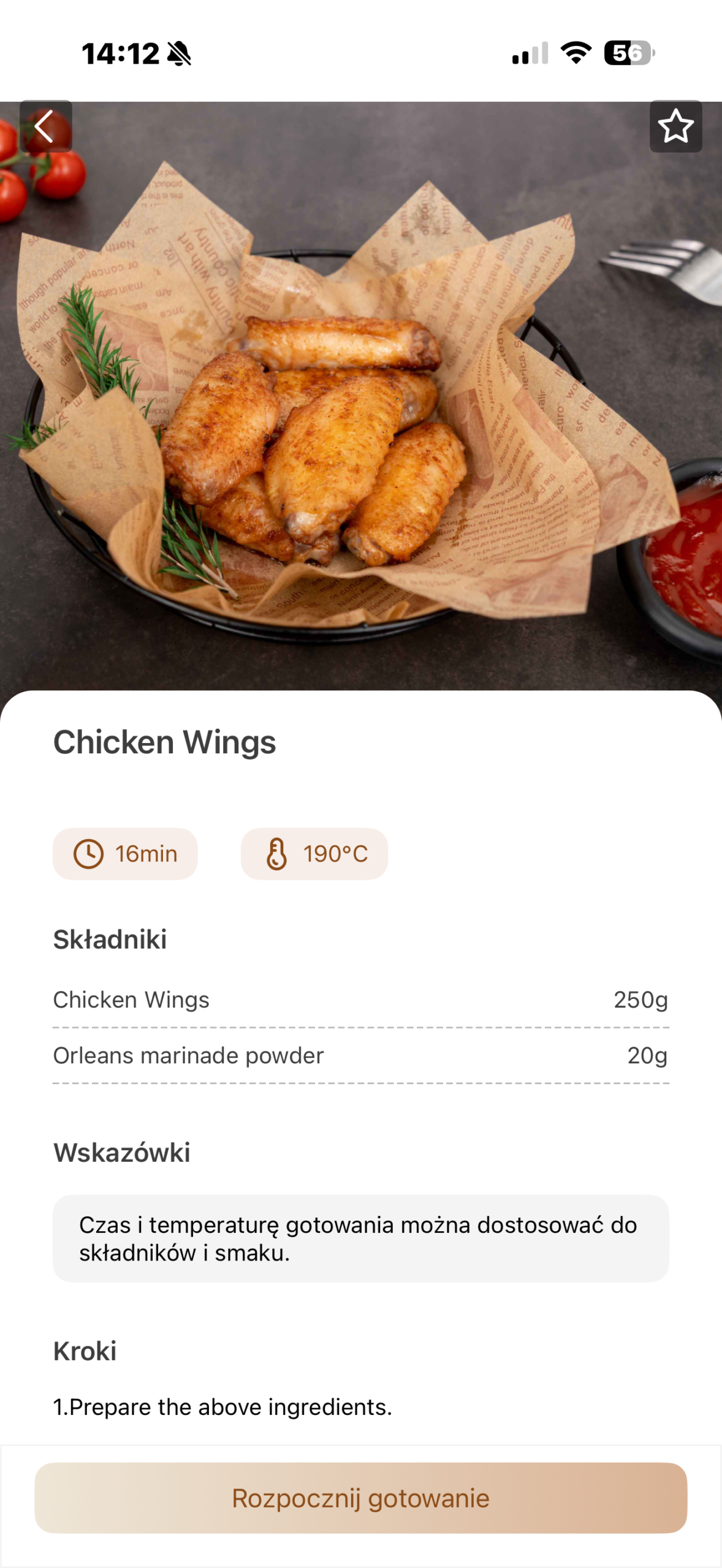The image size is (722, 1568).
Task: Go back using the arrow icon
Action: (45, 126)
